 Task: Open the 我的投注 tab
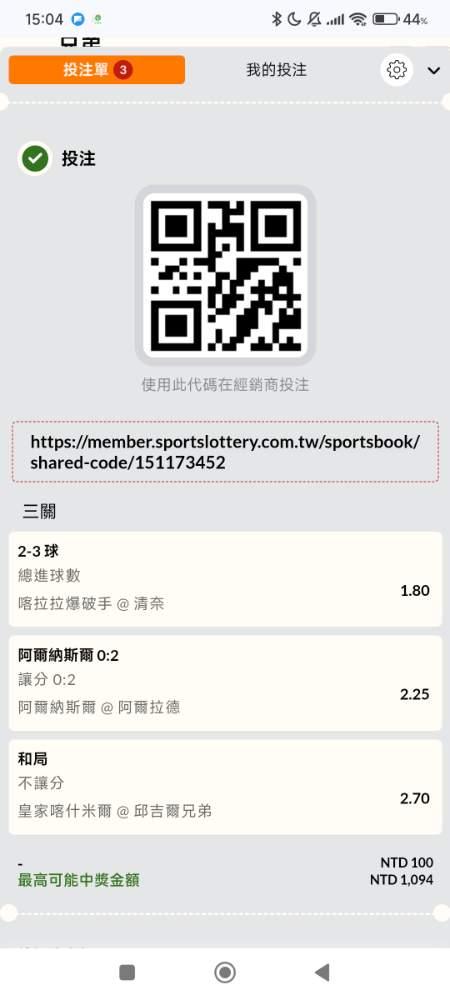coord(277,70)
